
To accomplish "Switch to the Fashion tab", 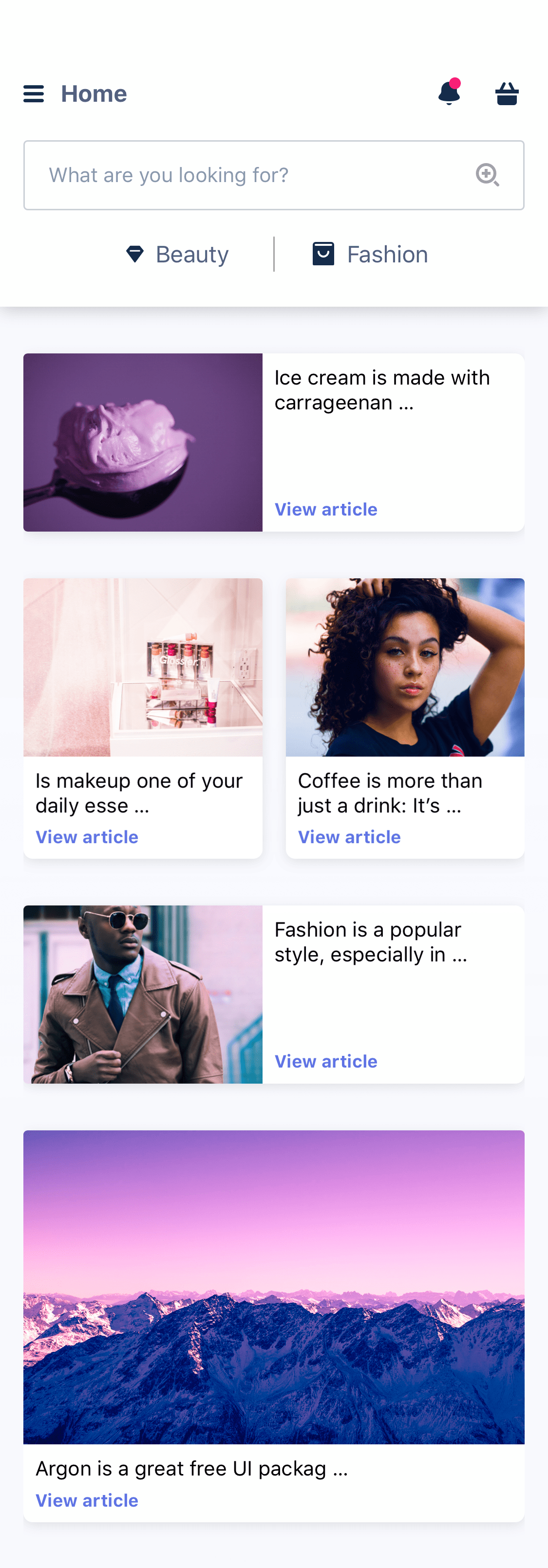I will 370,255.
